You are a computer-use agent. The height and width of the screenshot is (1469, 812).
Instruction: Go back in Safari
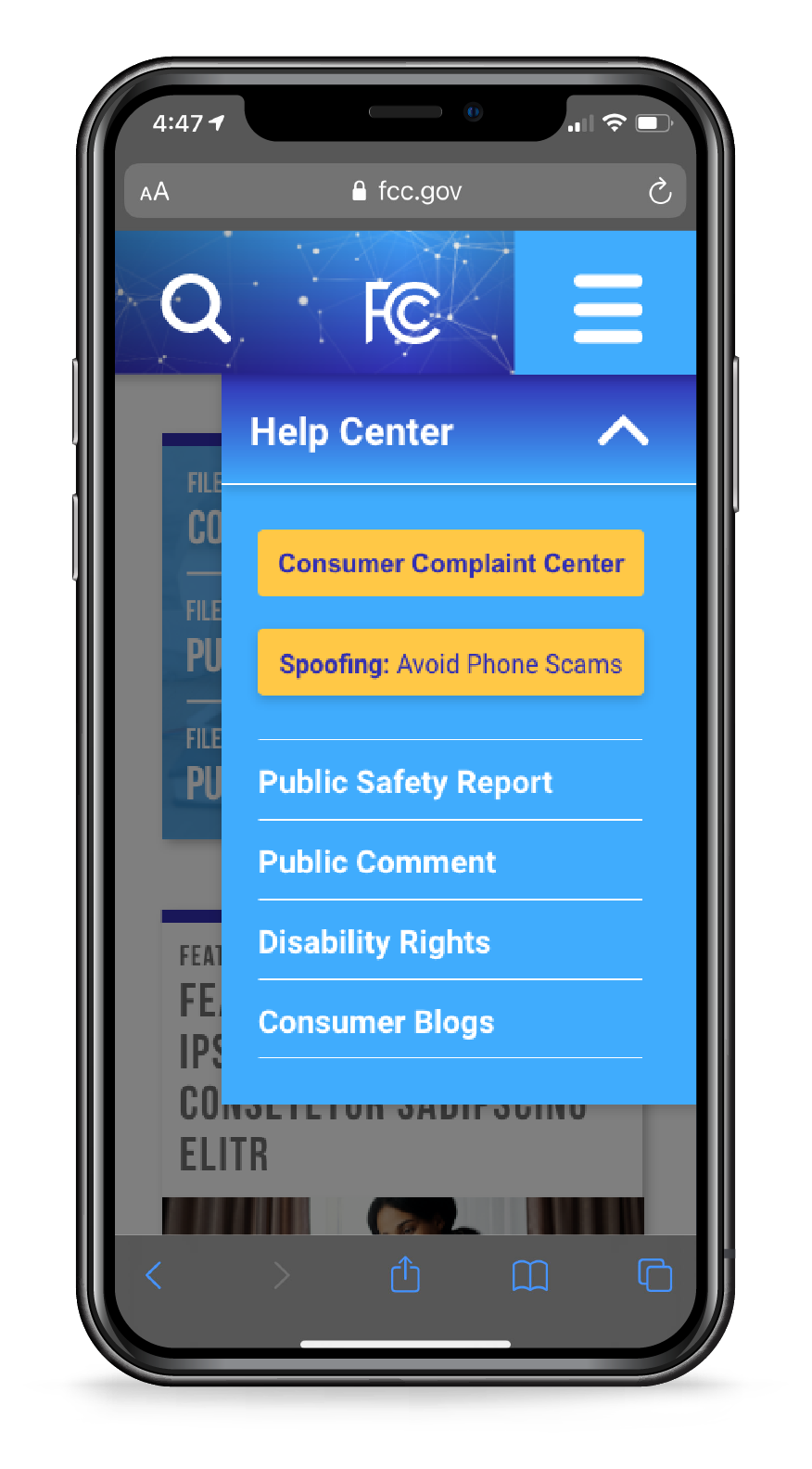click(154, 1275)
